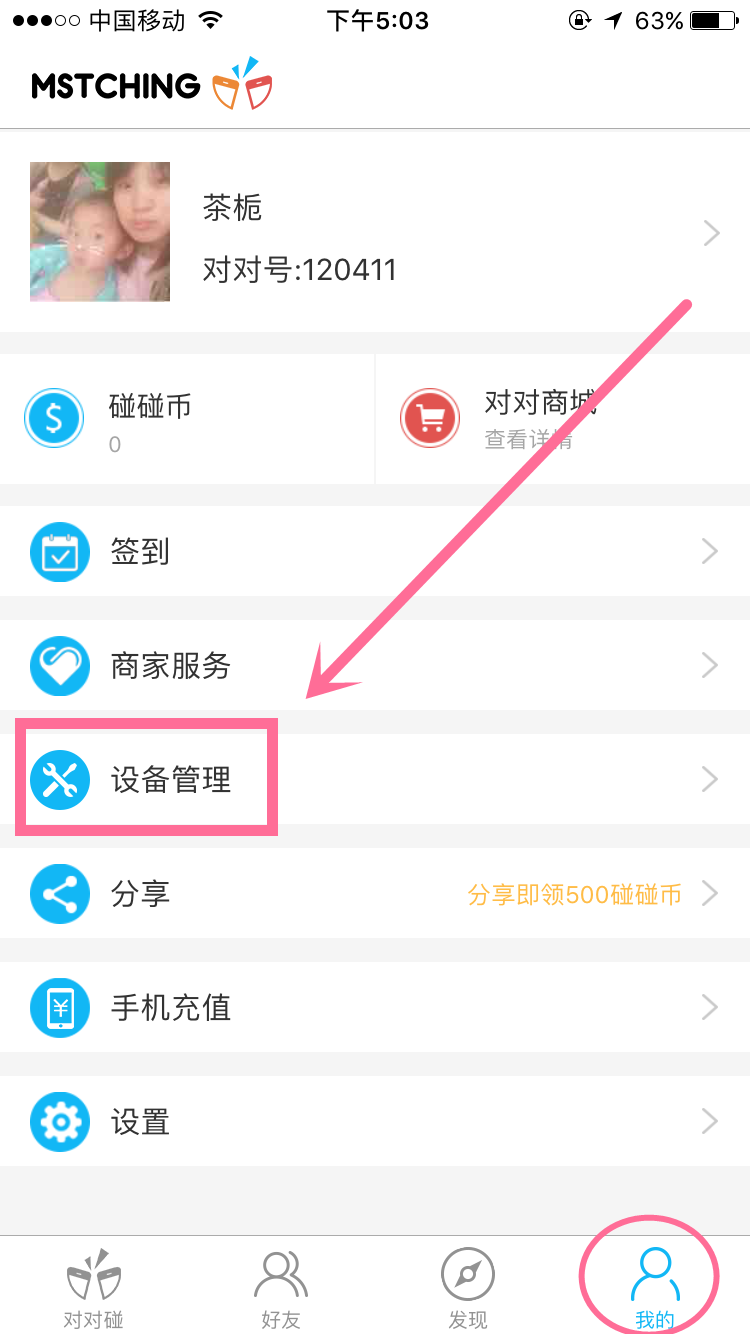This screenshot has height=1334, width=750.
Task: Open 设置 settings
Action: point(375,1121)
